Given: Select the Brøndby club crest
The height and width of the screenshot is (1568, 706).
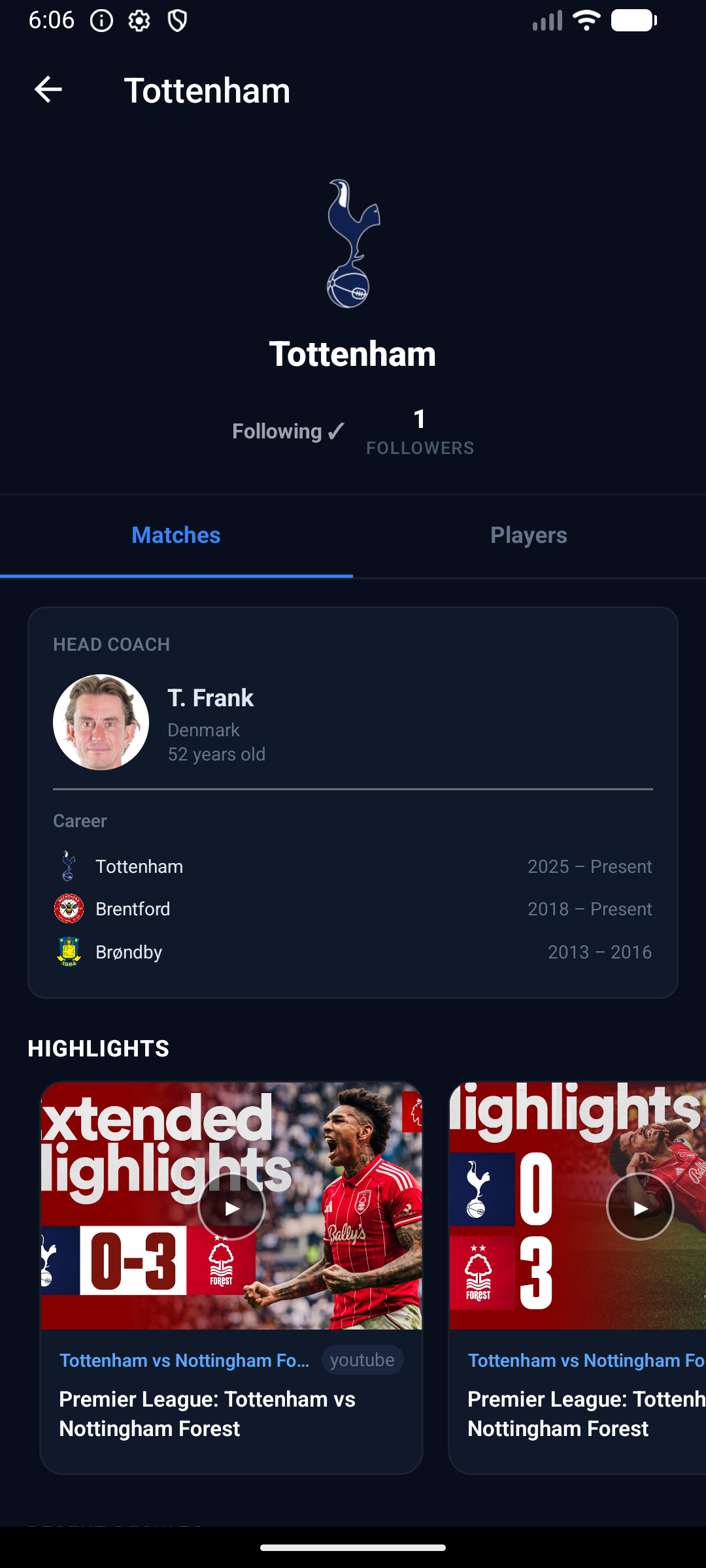Looking at the screenshot, I should (x=69, y=952).
